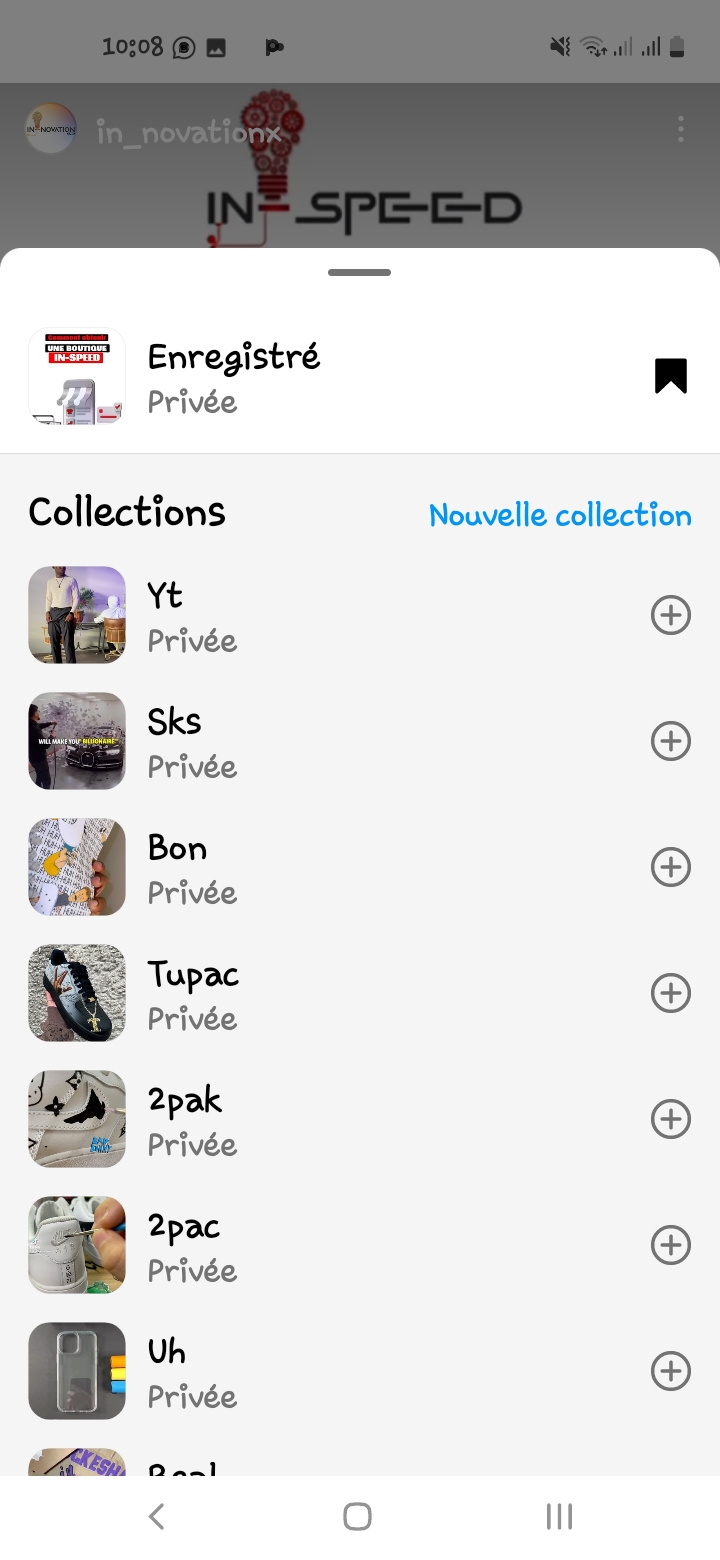Add post to the Yt collection

pos(671,615)
